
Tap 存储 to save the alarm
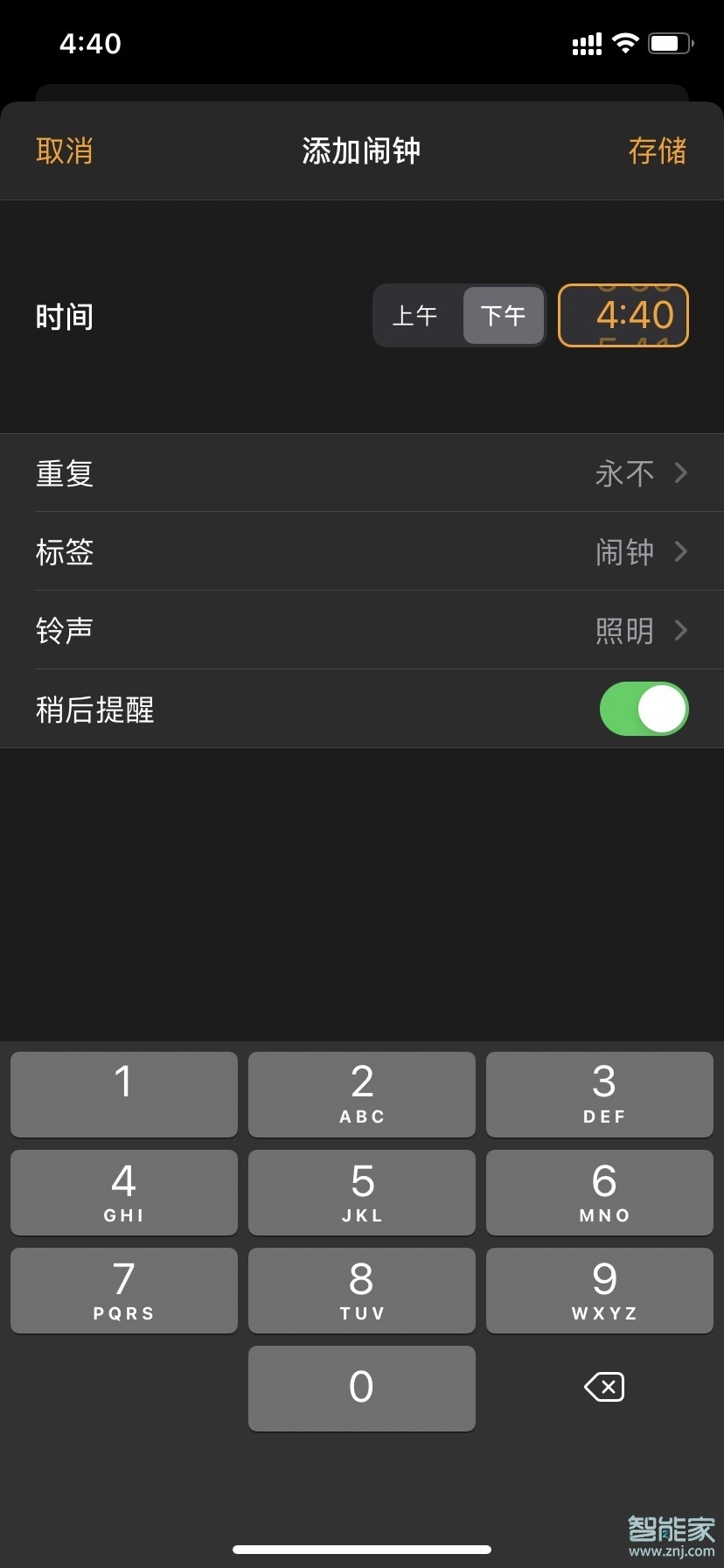(x=658, y=150)
